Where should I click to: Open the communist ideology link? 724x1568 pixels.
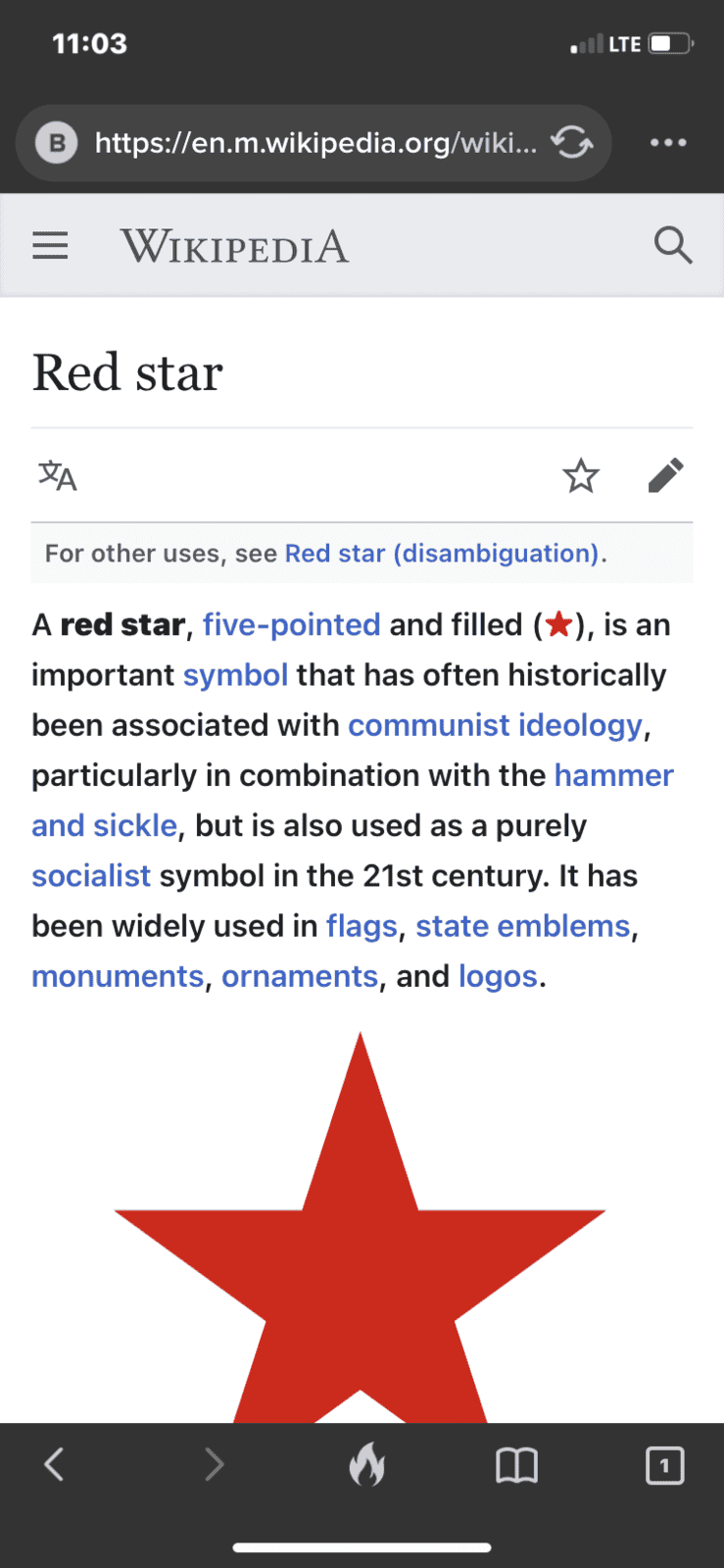click(x=496, y=725)
